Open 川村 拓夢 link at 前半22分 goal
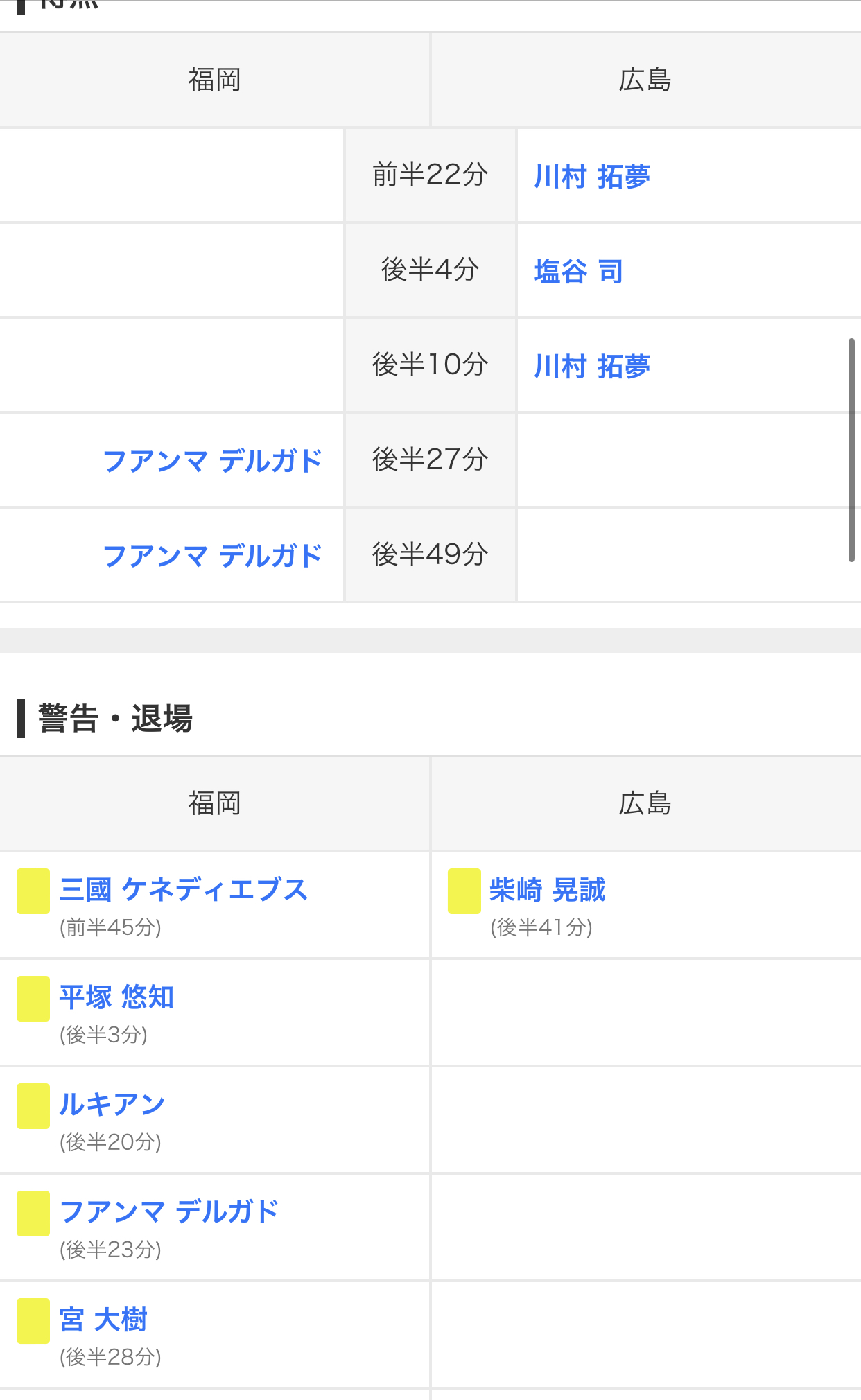The width and height of the screenshot is (861, 1400). (592, 176)
